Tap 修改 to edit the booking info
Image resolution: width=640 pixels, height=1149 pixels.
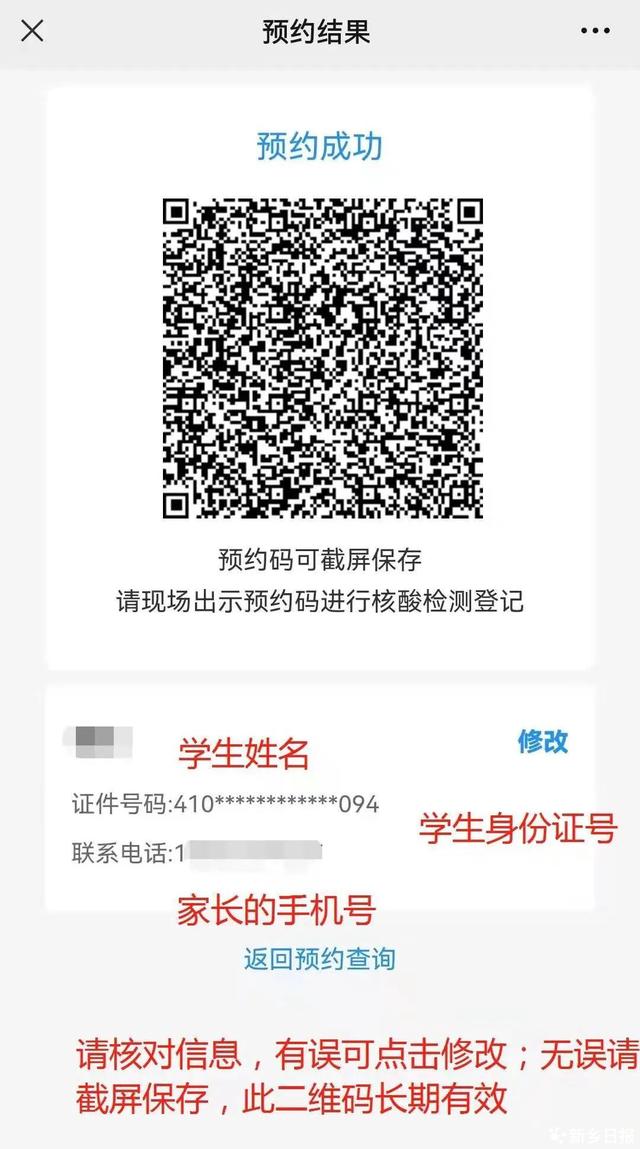pyautogui.click(x=542, y=741)
